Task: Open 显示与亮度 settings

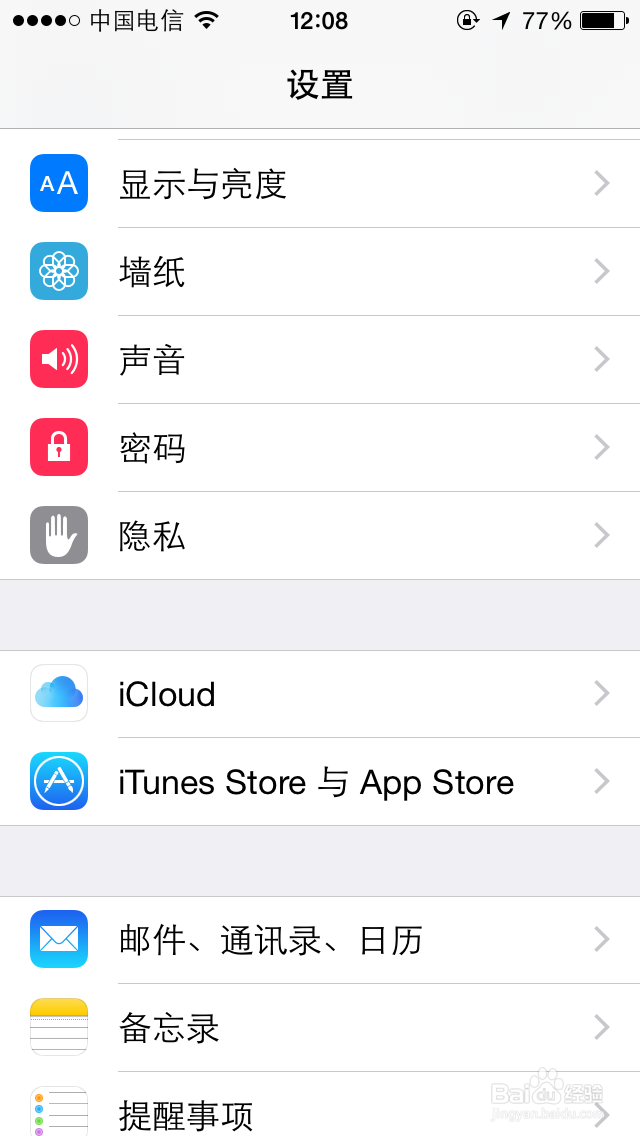Action: point(320,184)
